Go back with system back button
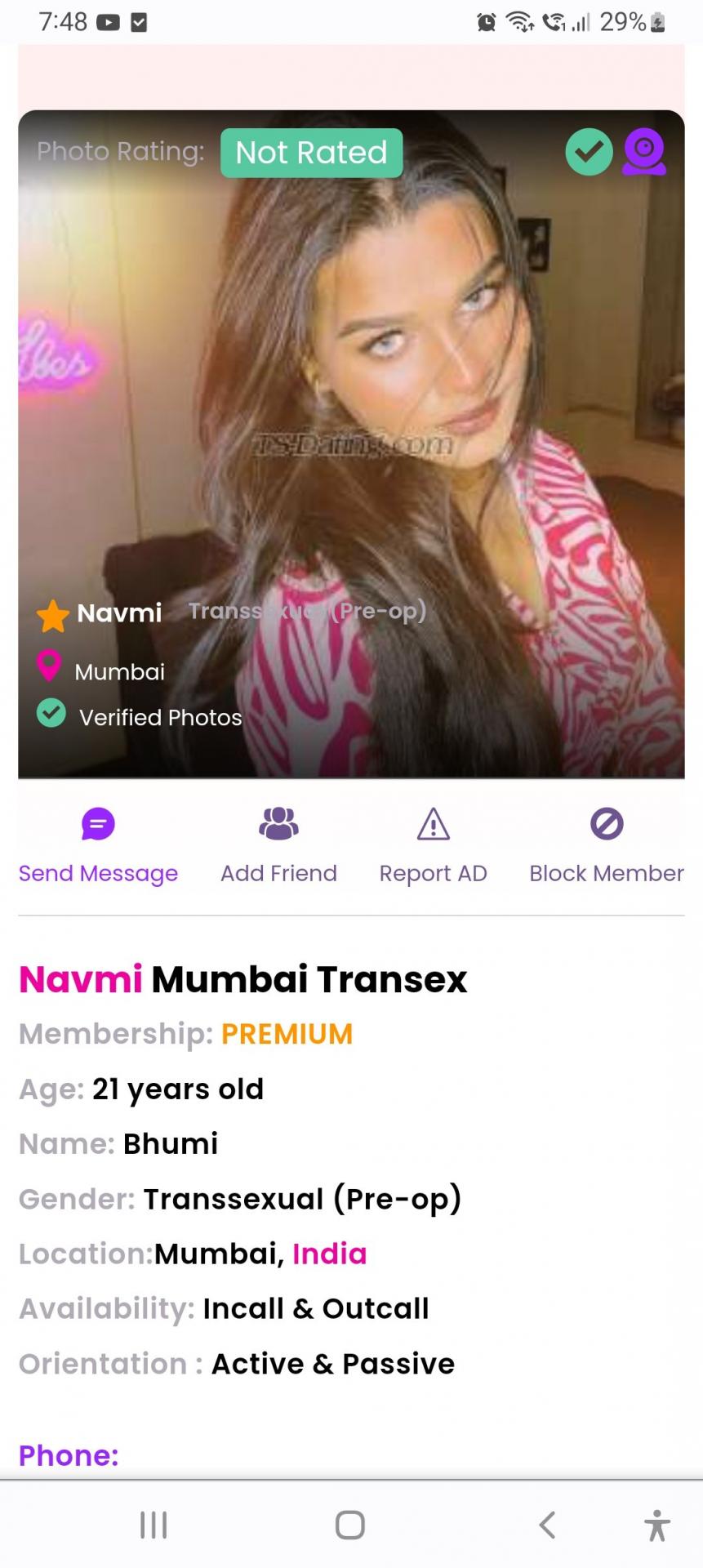703x1568 pixels. click(548, 1525)
